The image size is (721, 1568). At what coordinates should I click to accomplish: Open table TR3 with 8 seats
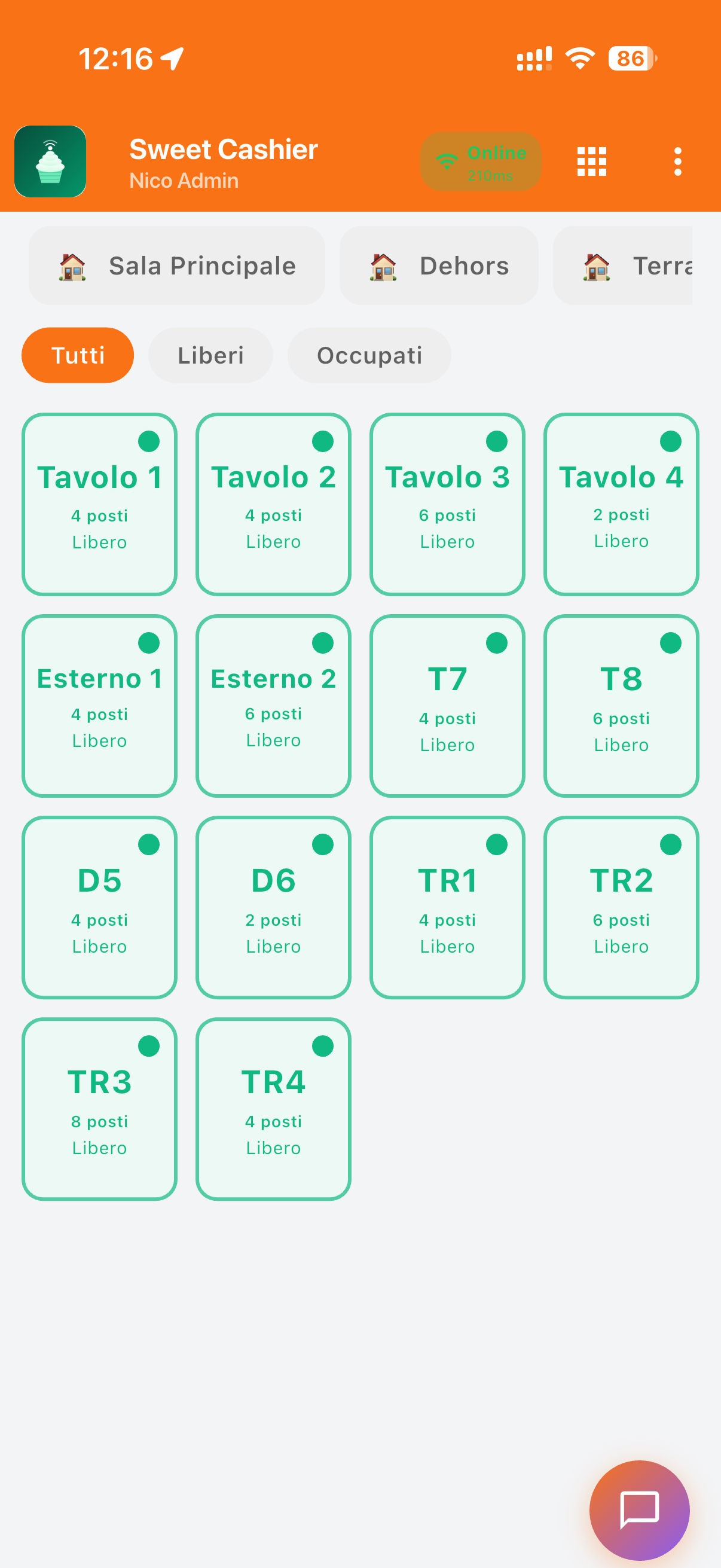pos(100,1109)
